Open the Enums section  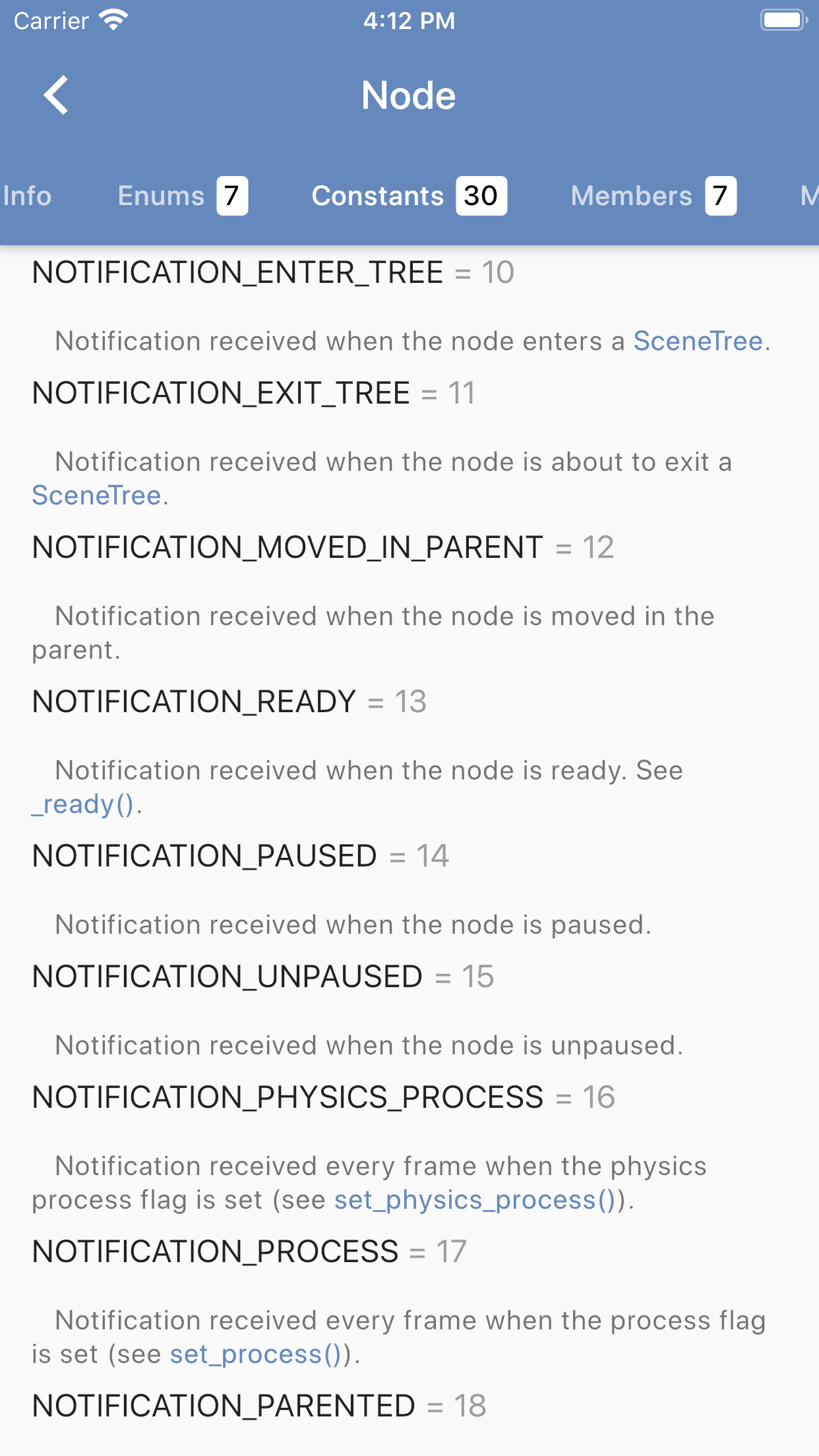[161, 196]
